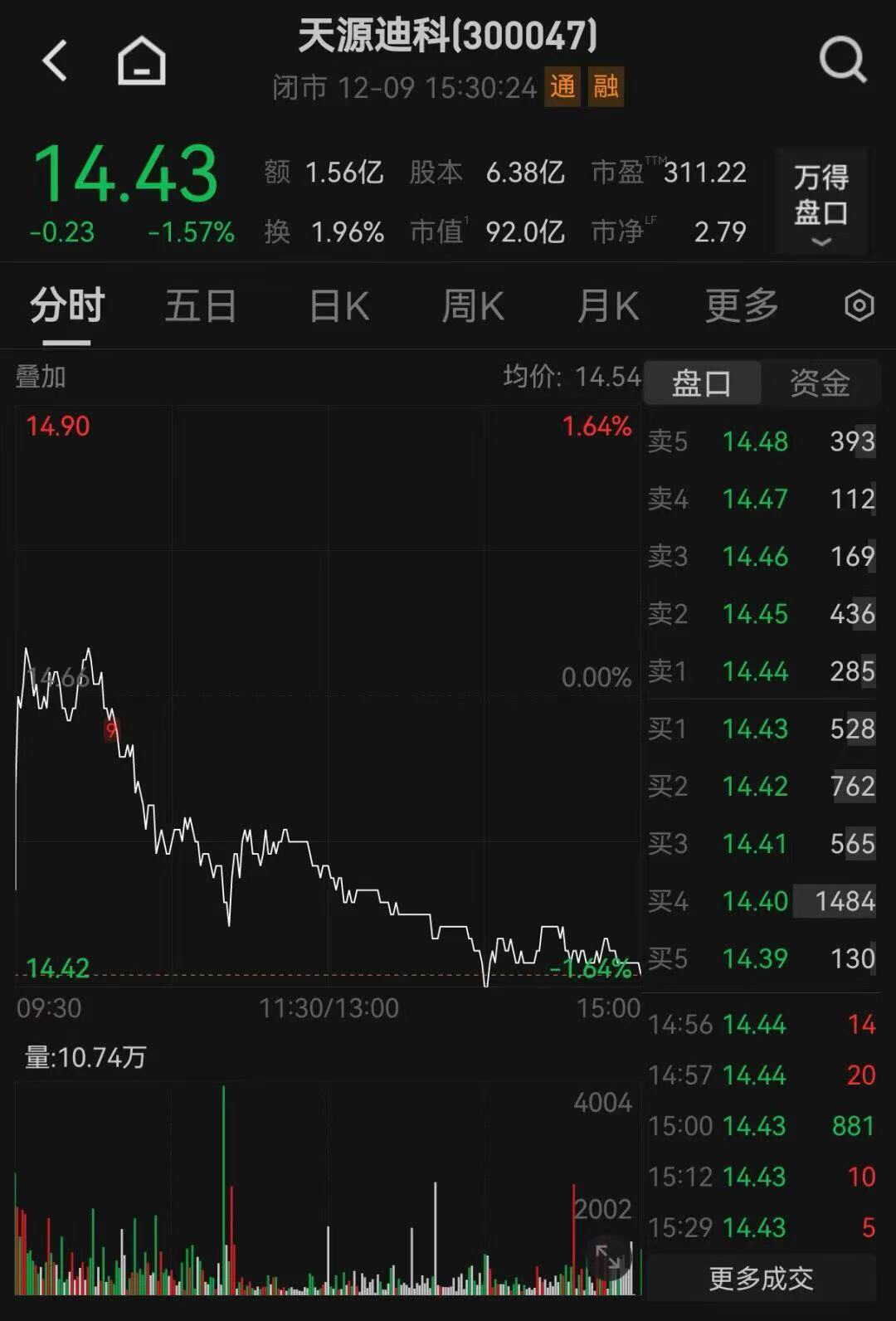Open chart settings hexagon icon
Screen dimensions: 896x1321
click(x=859, y=306)
